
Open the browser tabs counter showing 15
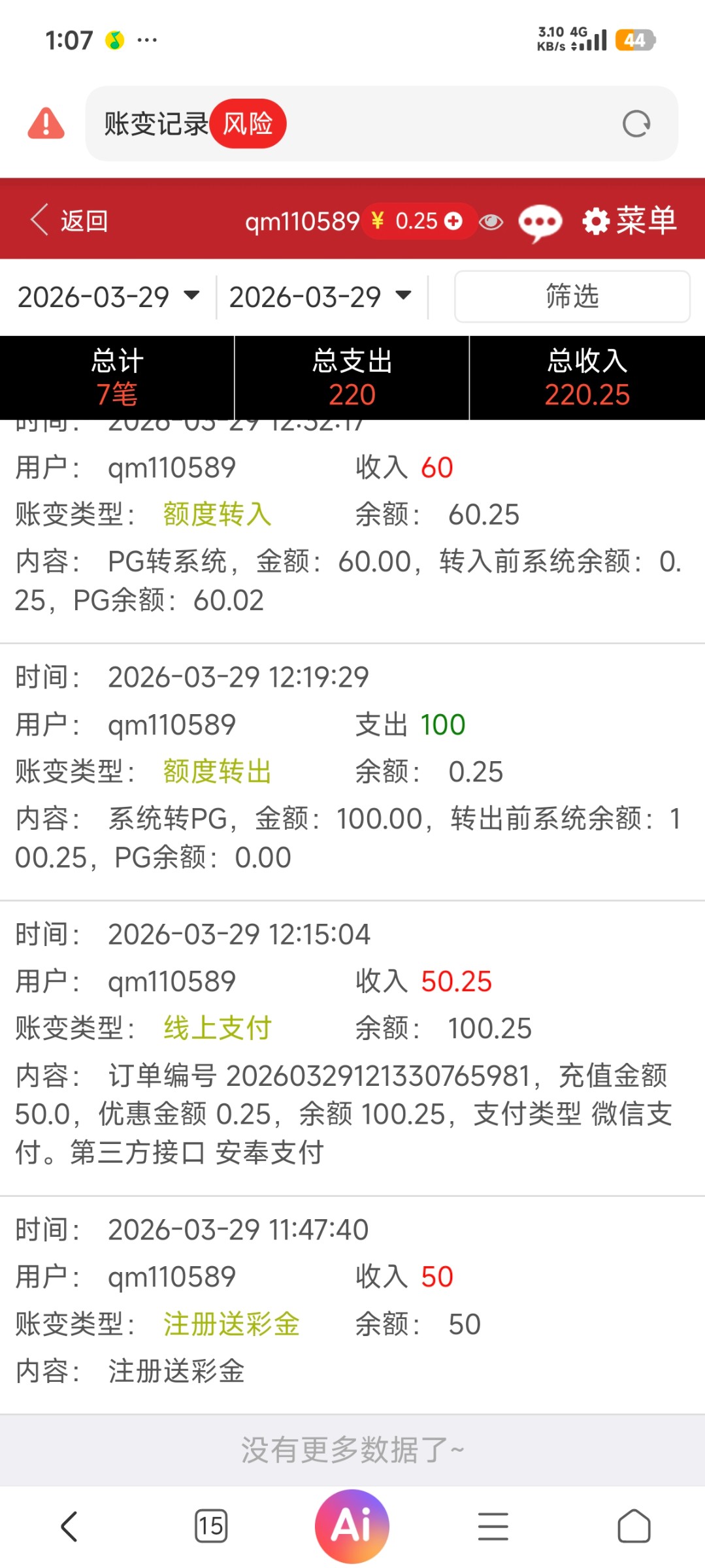[x=211, y=1526]
